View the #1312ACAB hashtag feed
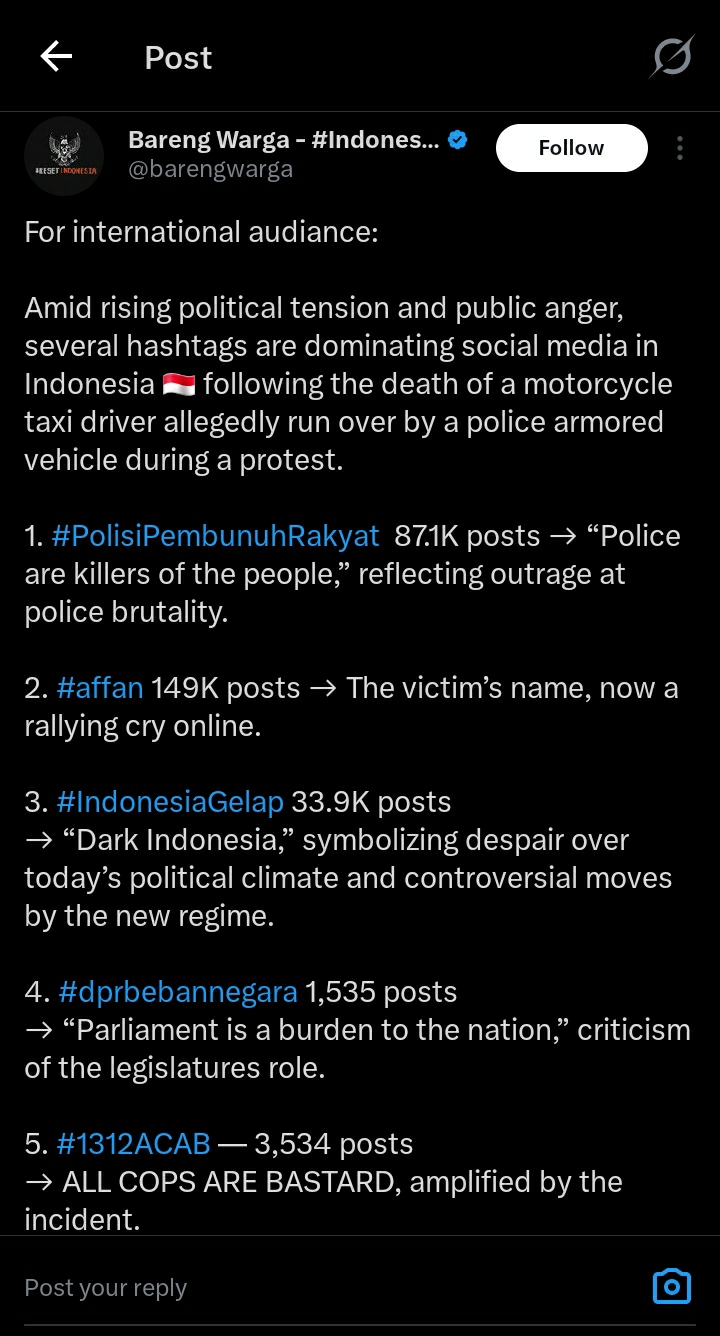Screen dimensions: 720x1336 tap(133, 1143)
